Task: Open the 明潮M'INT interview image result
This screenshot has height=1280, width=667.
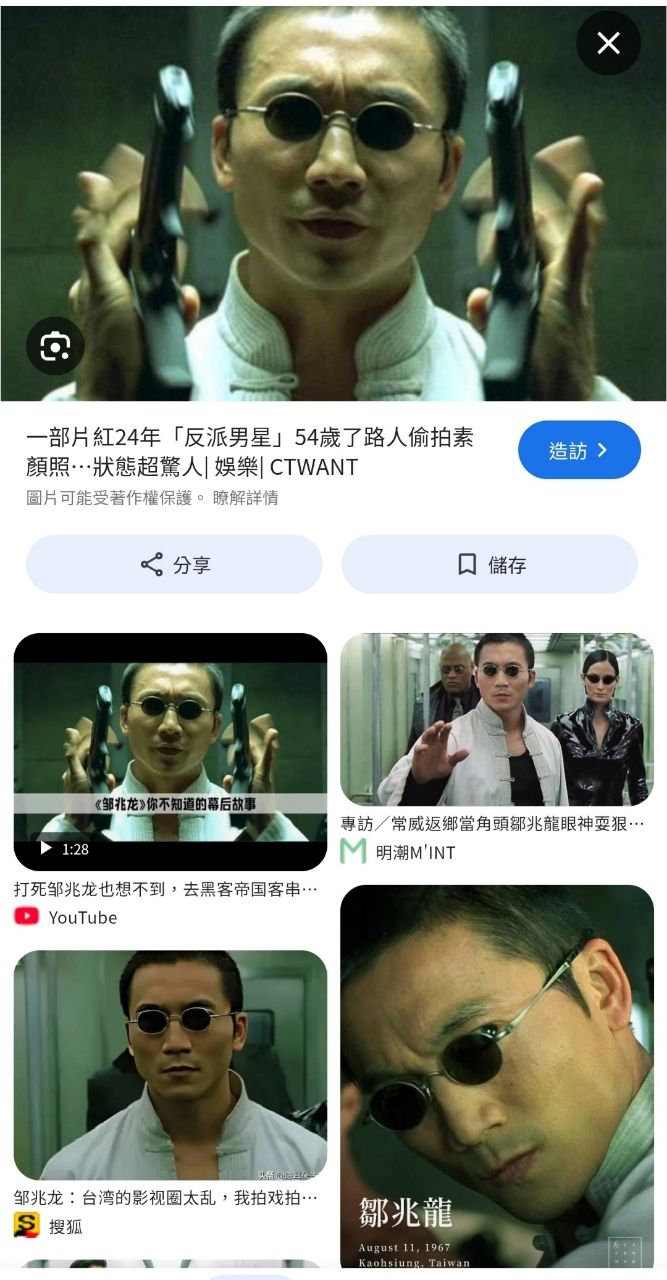Action: (497, 720)
